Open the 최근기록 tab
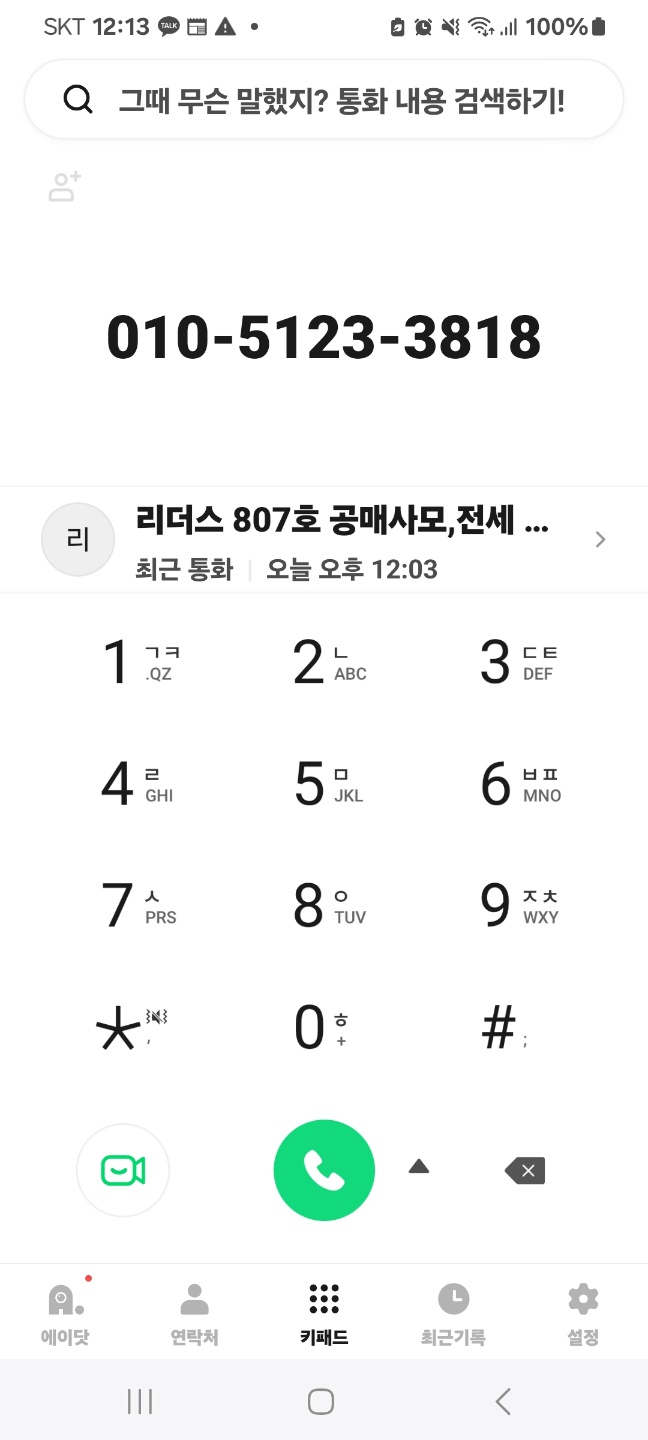This screenshot has height=1440, width=648. (453, 1312)
